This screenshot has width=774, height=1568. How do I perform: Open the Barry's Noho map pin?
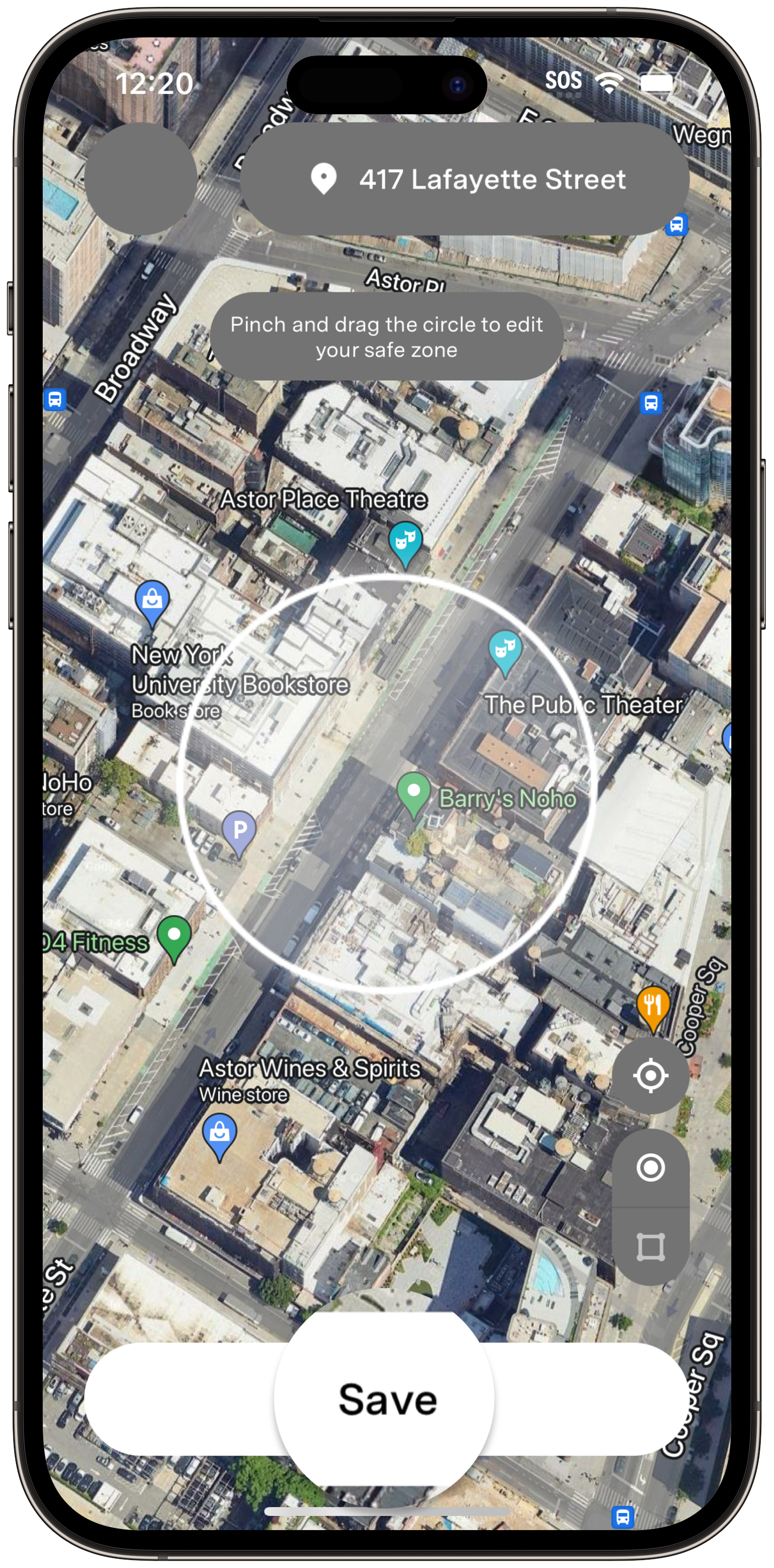pyautogui.click(x=414, y=793)
